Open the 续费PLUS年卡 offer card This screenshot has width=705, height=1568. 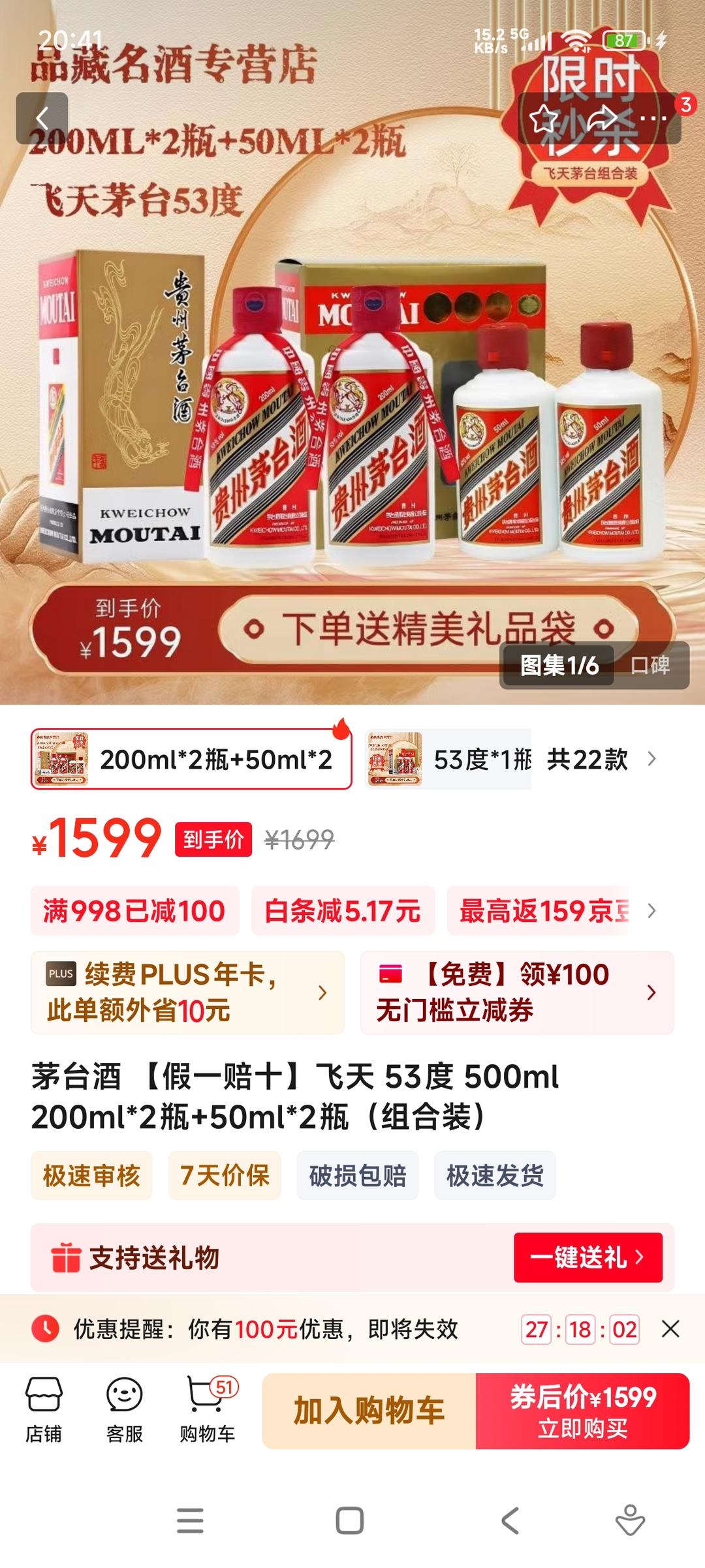coord(187,992)
